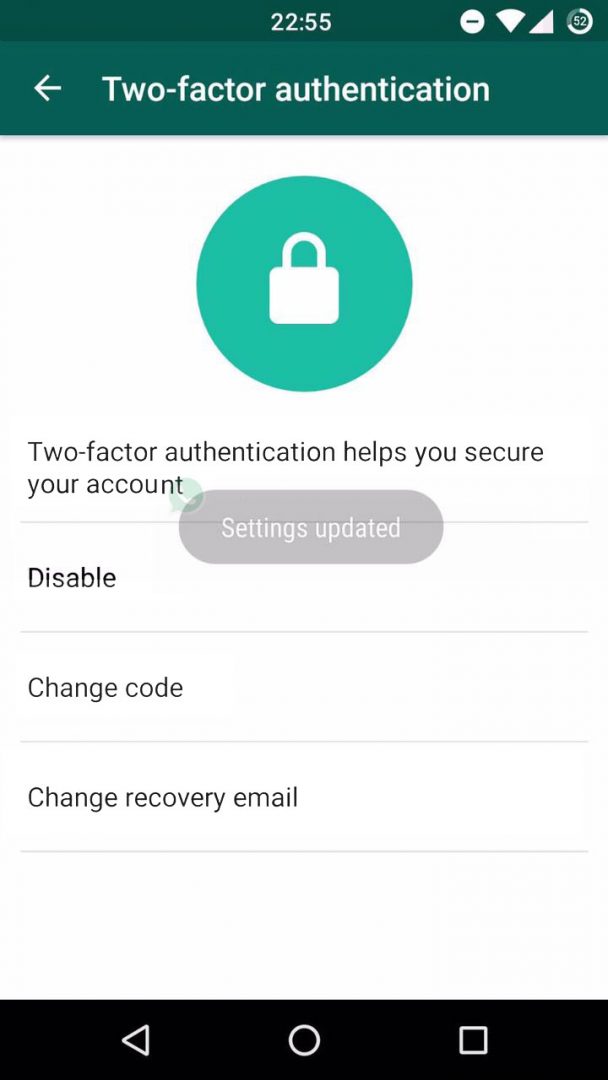This screenshot has width=608, height=1080.
Task: Tap the system back button
Action: click(x=135, y=1040)
